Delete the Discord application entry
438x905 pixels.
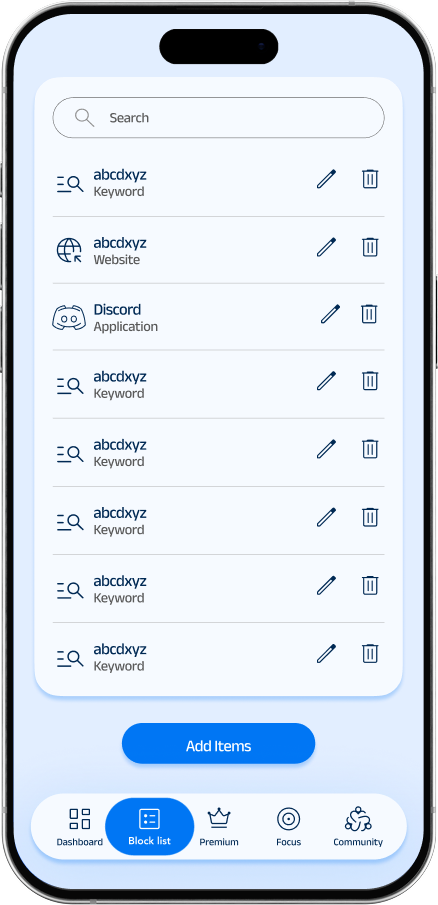click(369, 314)
